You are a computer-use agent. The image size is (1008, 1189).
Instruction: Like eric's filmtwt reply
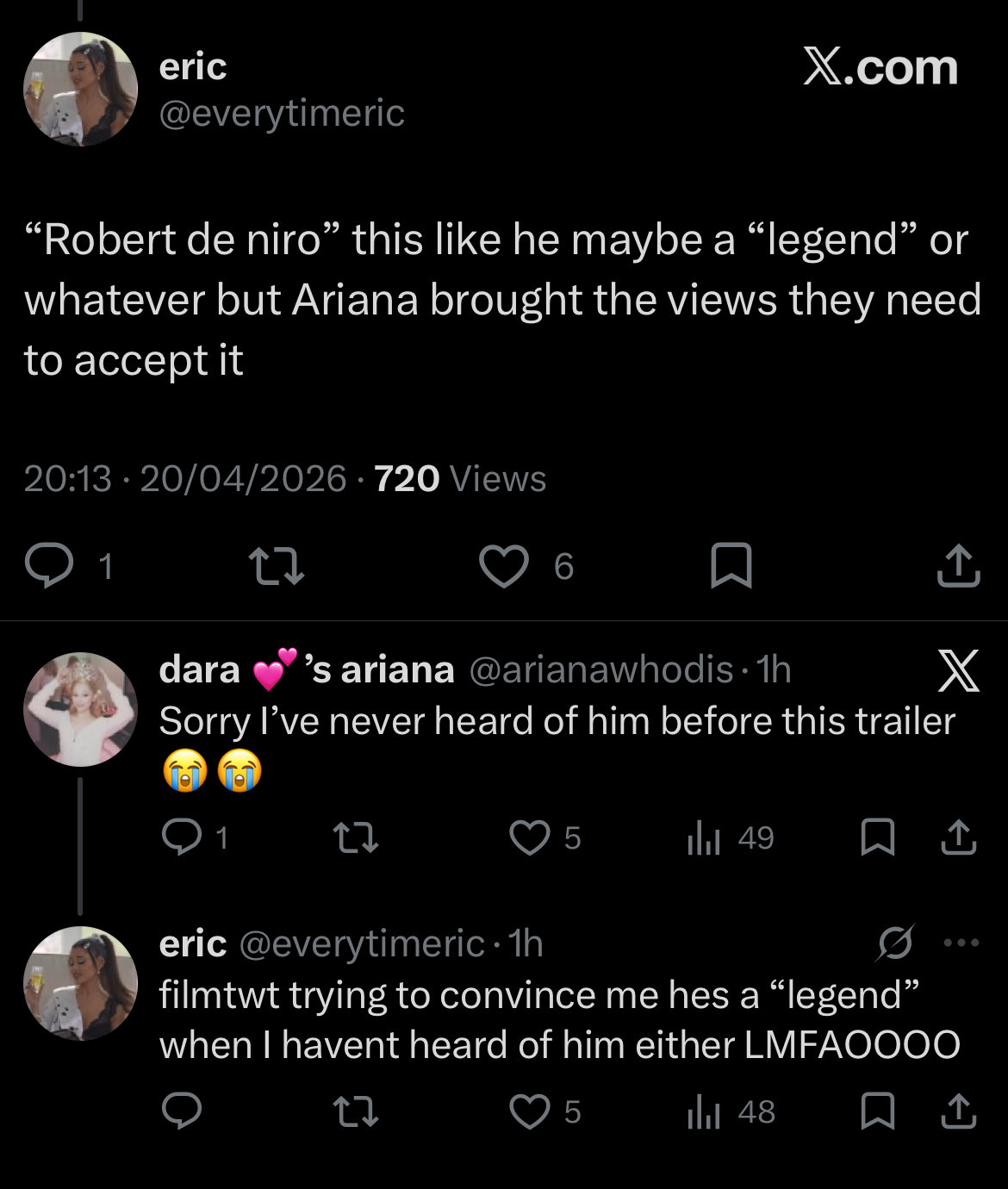(x=529, y=1111)
